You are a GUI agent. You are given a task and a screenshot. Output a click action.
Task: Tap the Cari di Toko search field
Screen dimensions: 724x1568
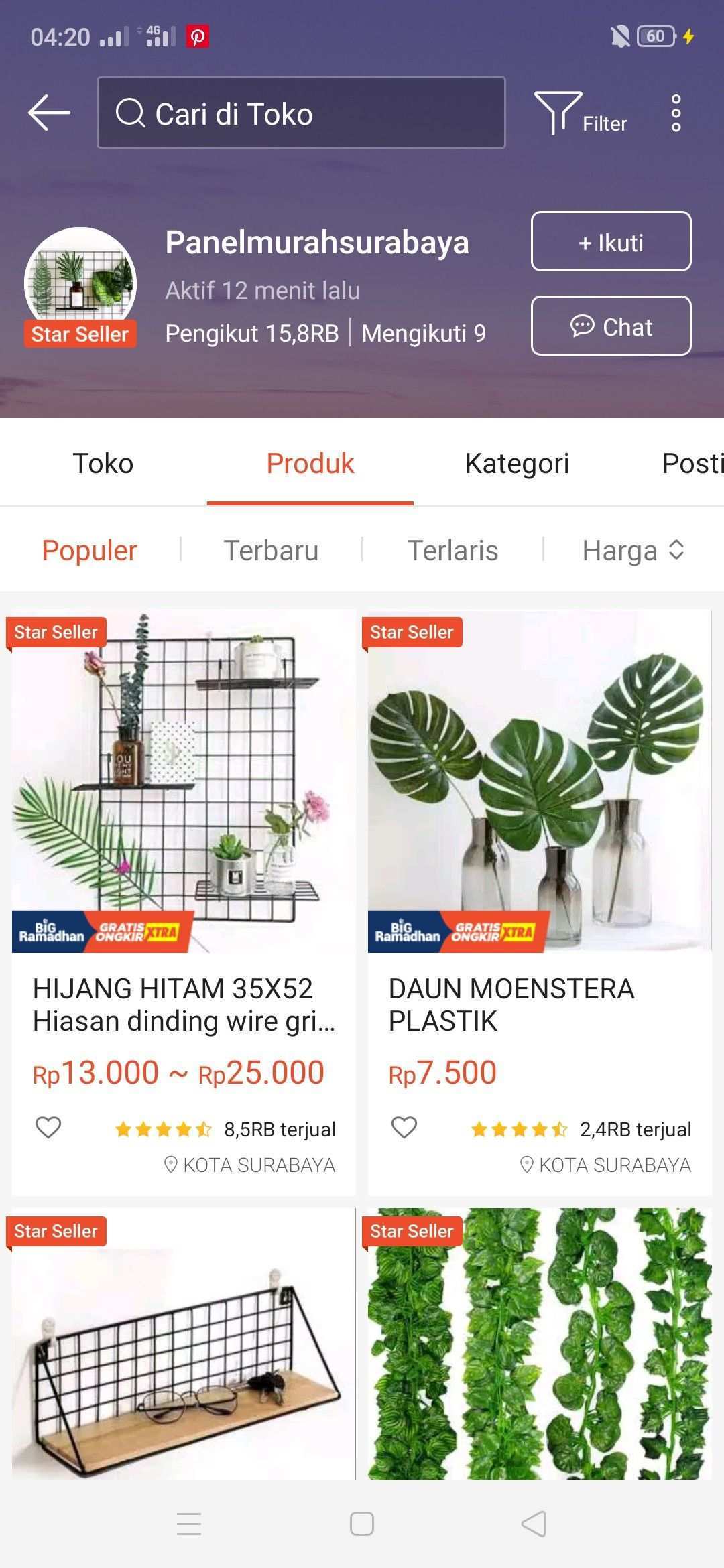pos(301,113)
